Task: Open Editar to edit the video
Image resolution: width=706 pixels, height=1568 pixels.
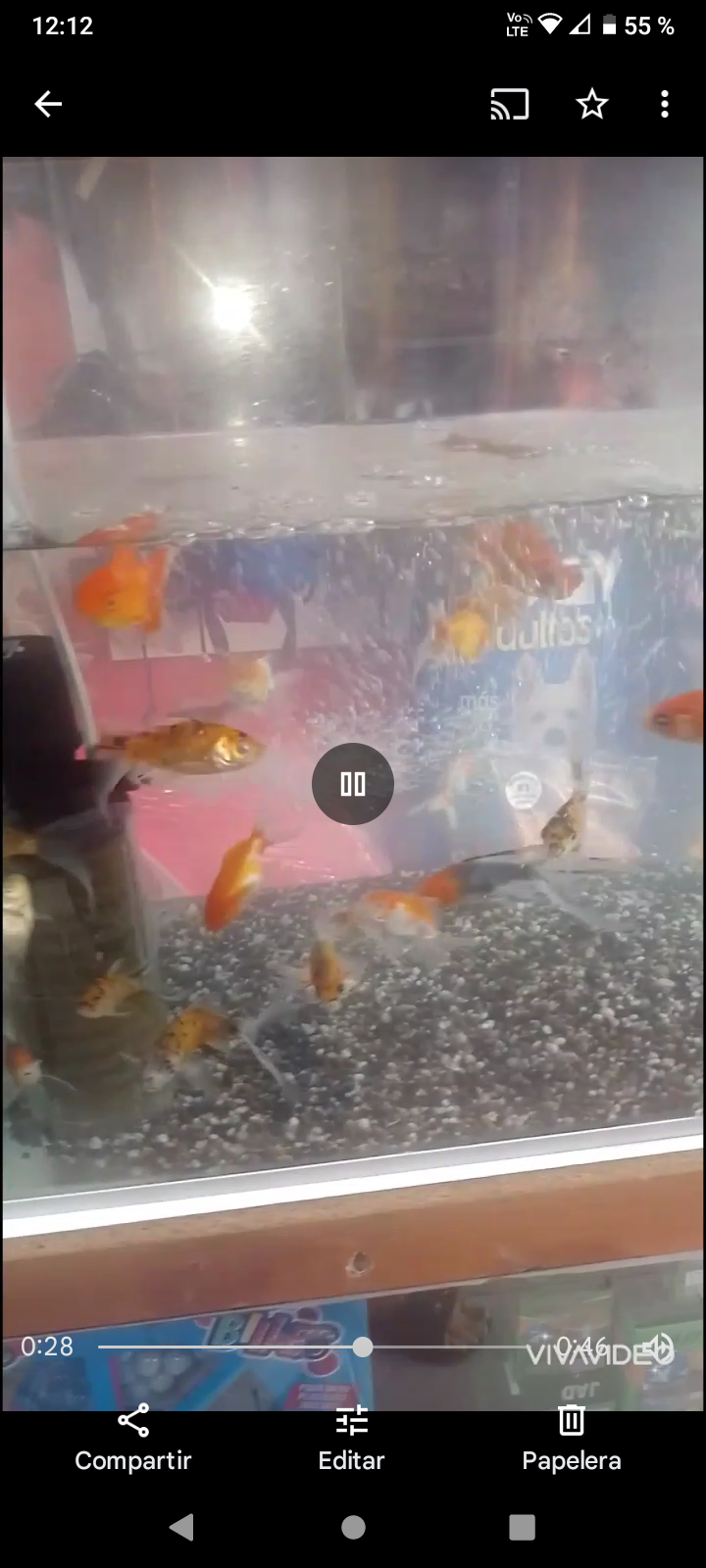Action: [x=352, y=1439]
